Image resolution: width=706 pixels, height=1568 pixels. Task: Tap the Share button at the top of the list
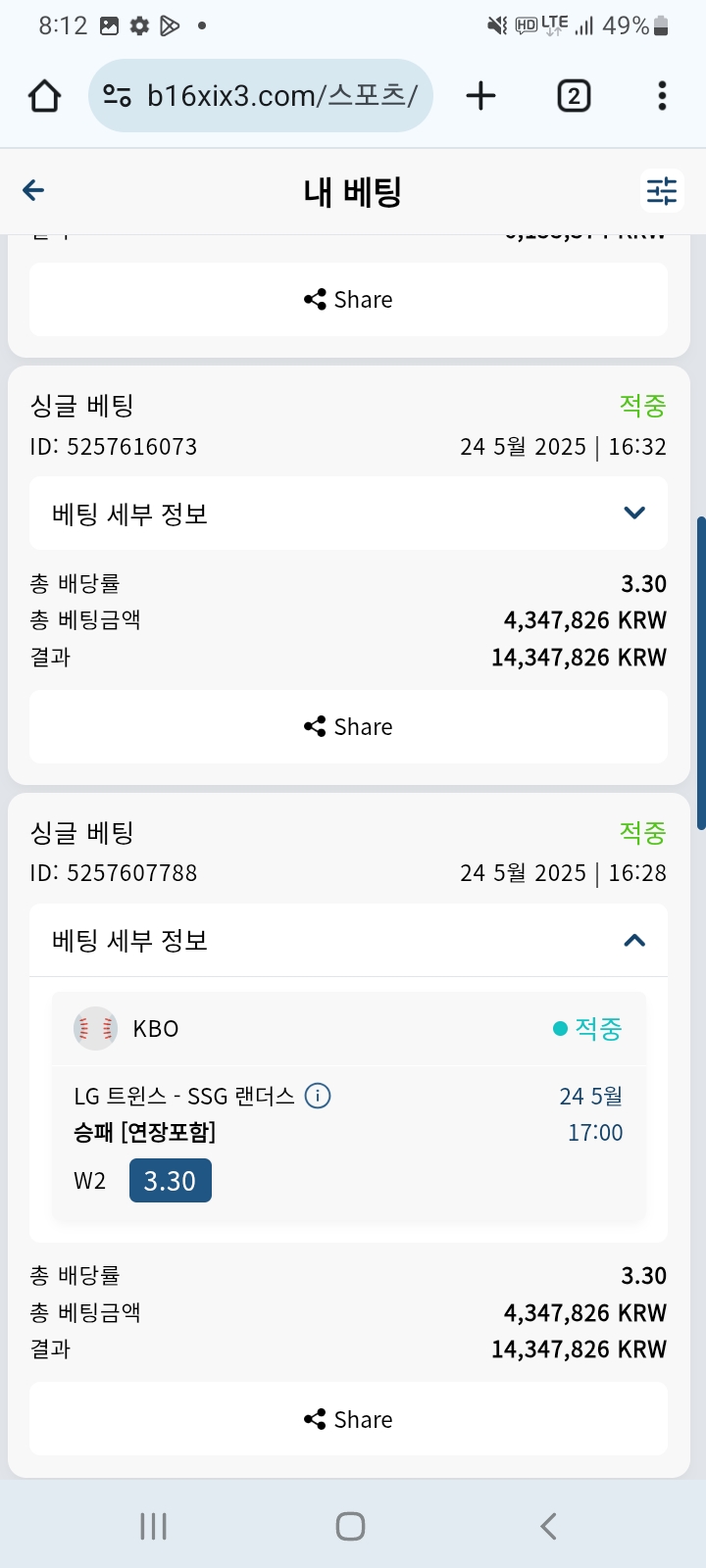348,300
